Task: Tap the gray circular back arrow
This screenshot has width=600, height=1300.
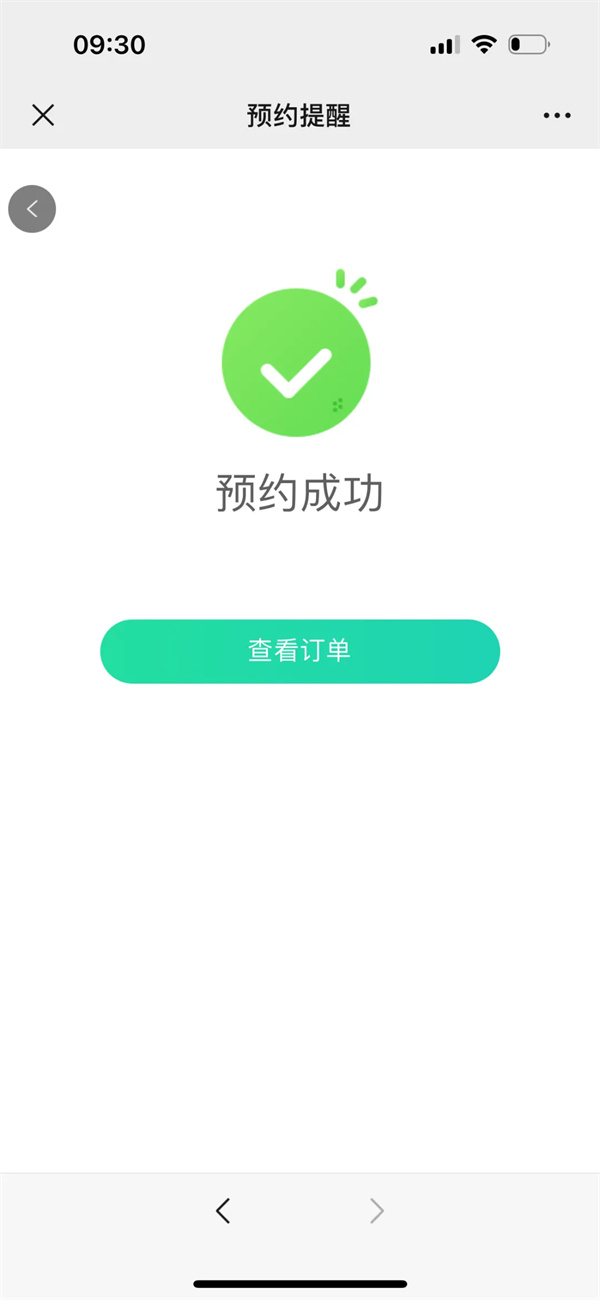Action: pos(32,209)
